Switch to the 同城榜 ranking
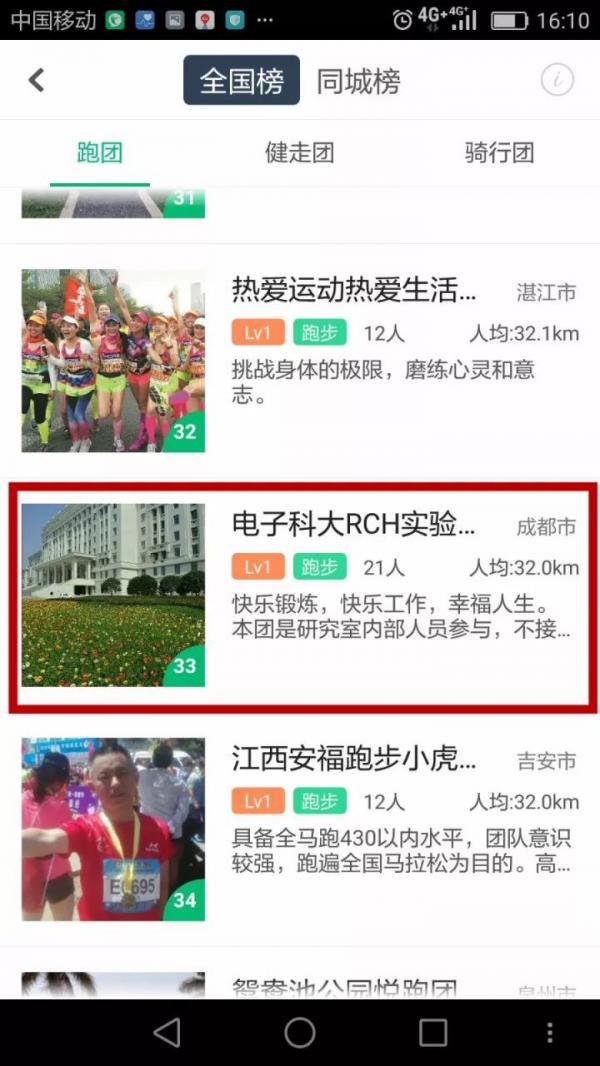This screenshot has height=1066, width=600. click(358, 81)
